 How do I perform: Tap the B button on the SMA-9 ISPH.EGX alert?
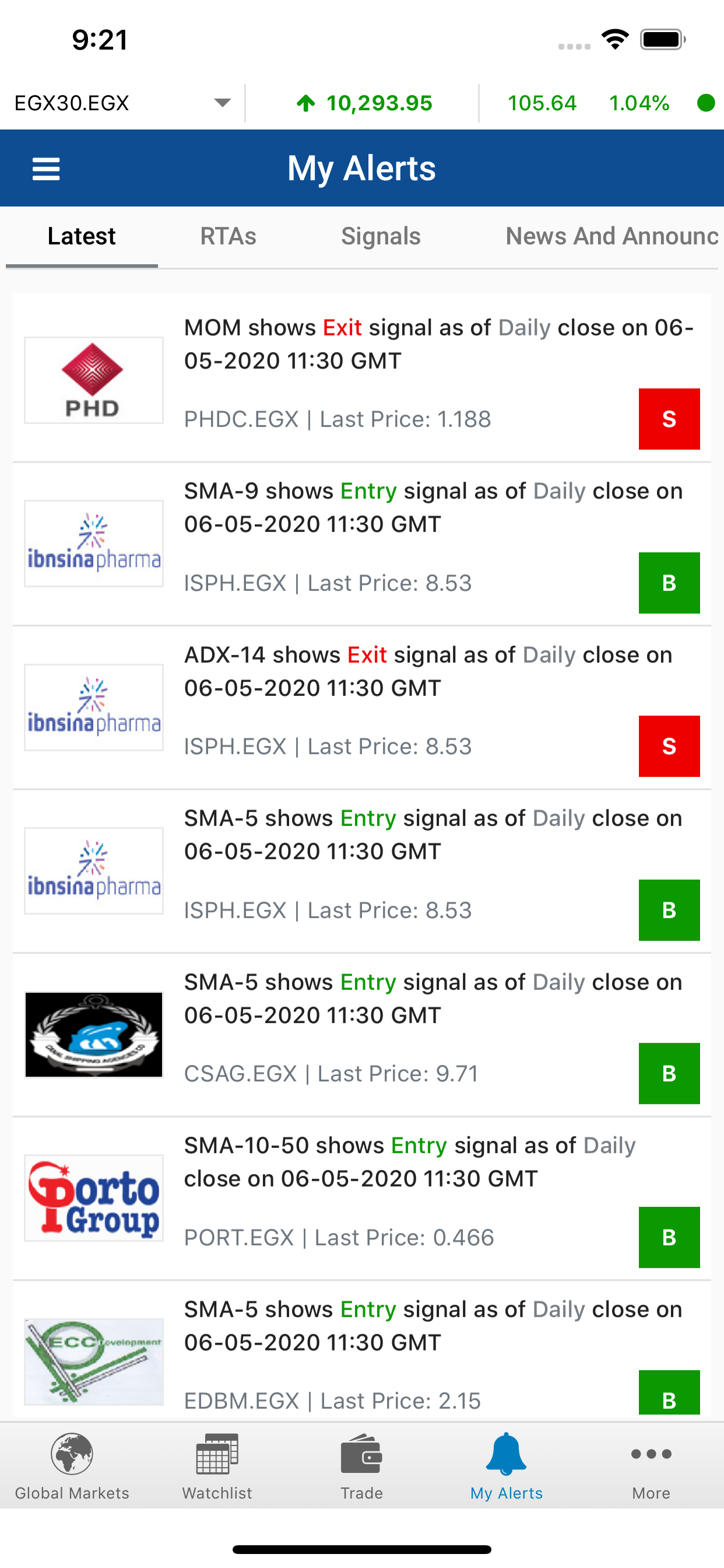pyautogui.click(x=669, y=583)
